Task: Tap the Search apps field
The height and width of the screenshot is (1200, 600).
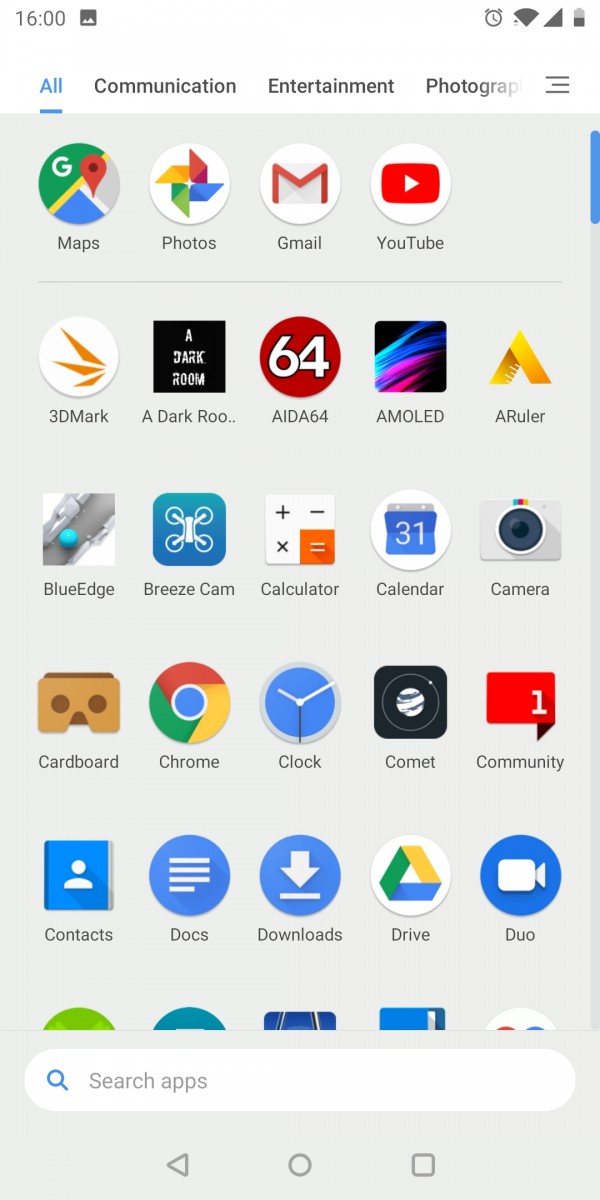Action: pyautogui.click(x=300, y=1081)
